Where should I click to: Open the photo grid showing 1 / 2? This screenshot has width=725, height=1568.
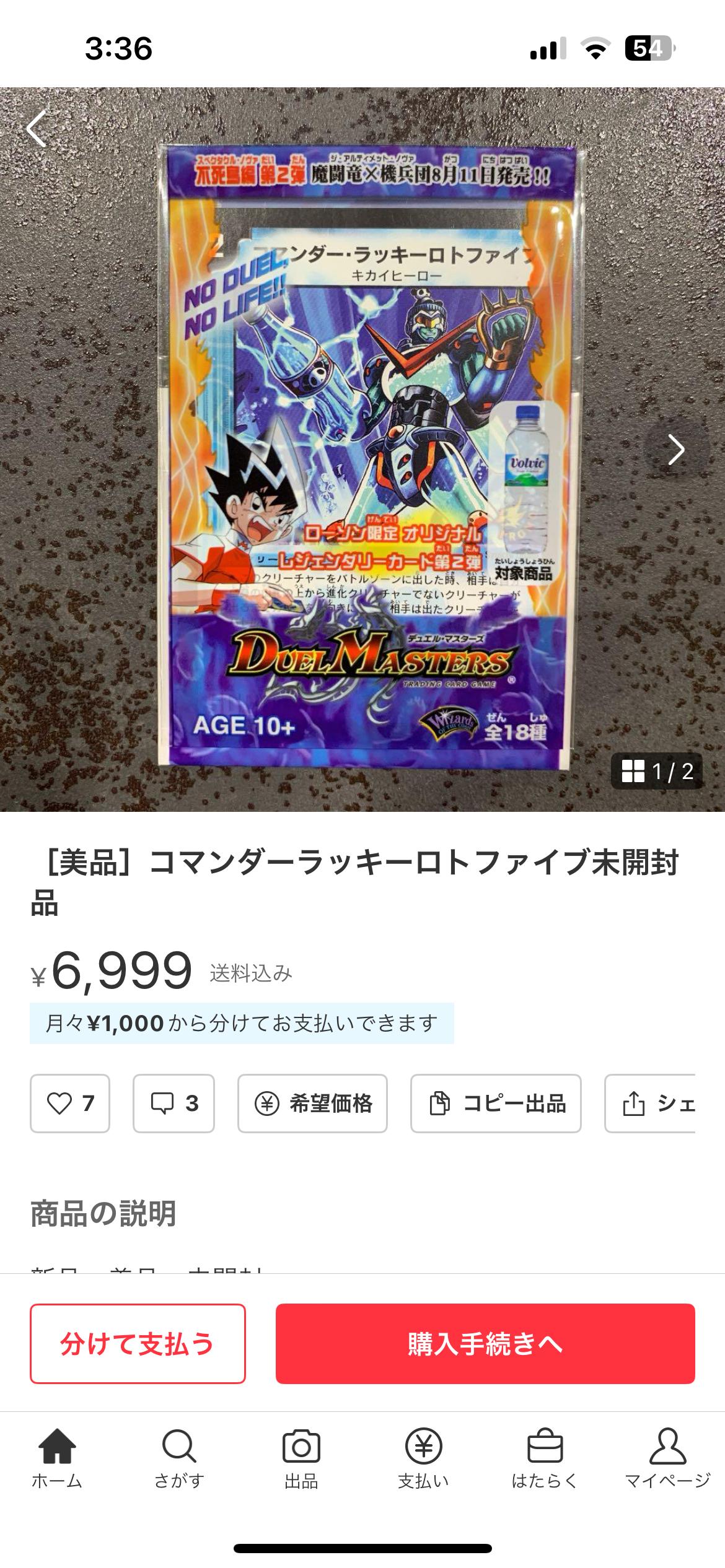tap(657, 771)
